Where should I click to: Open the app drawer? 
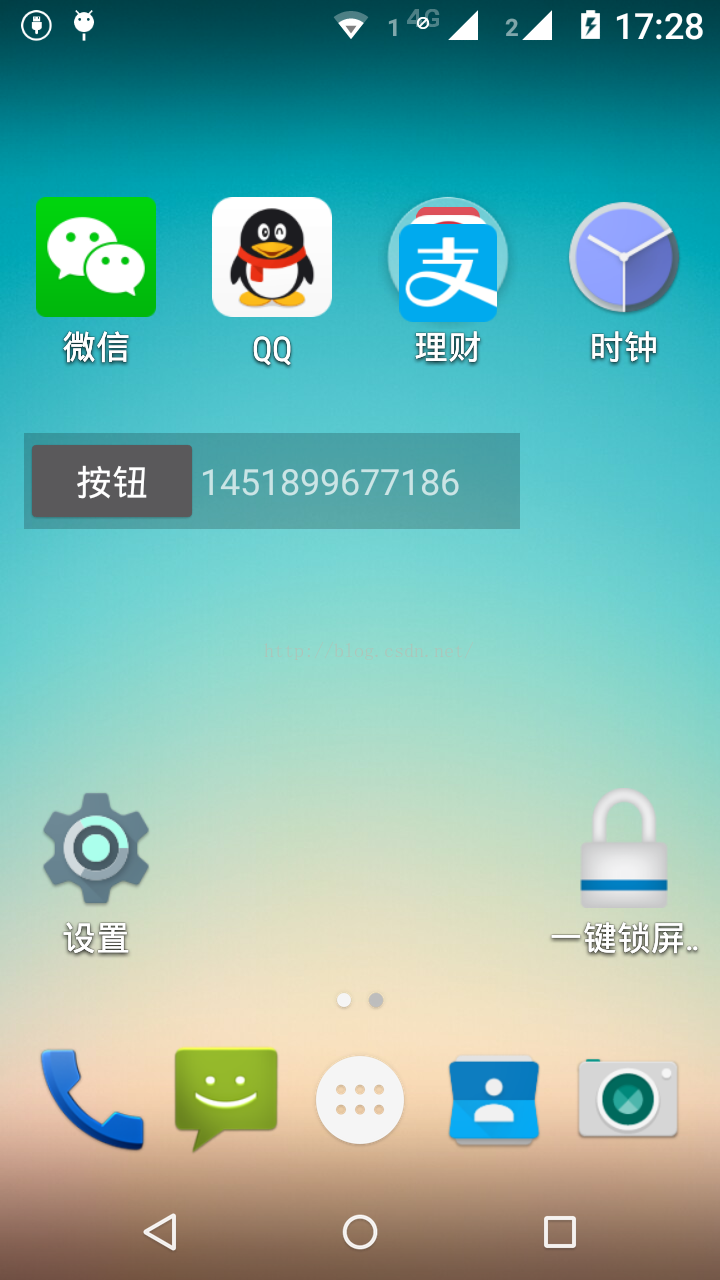360,1100
